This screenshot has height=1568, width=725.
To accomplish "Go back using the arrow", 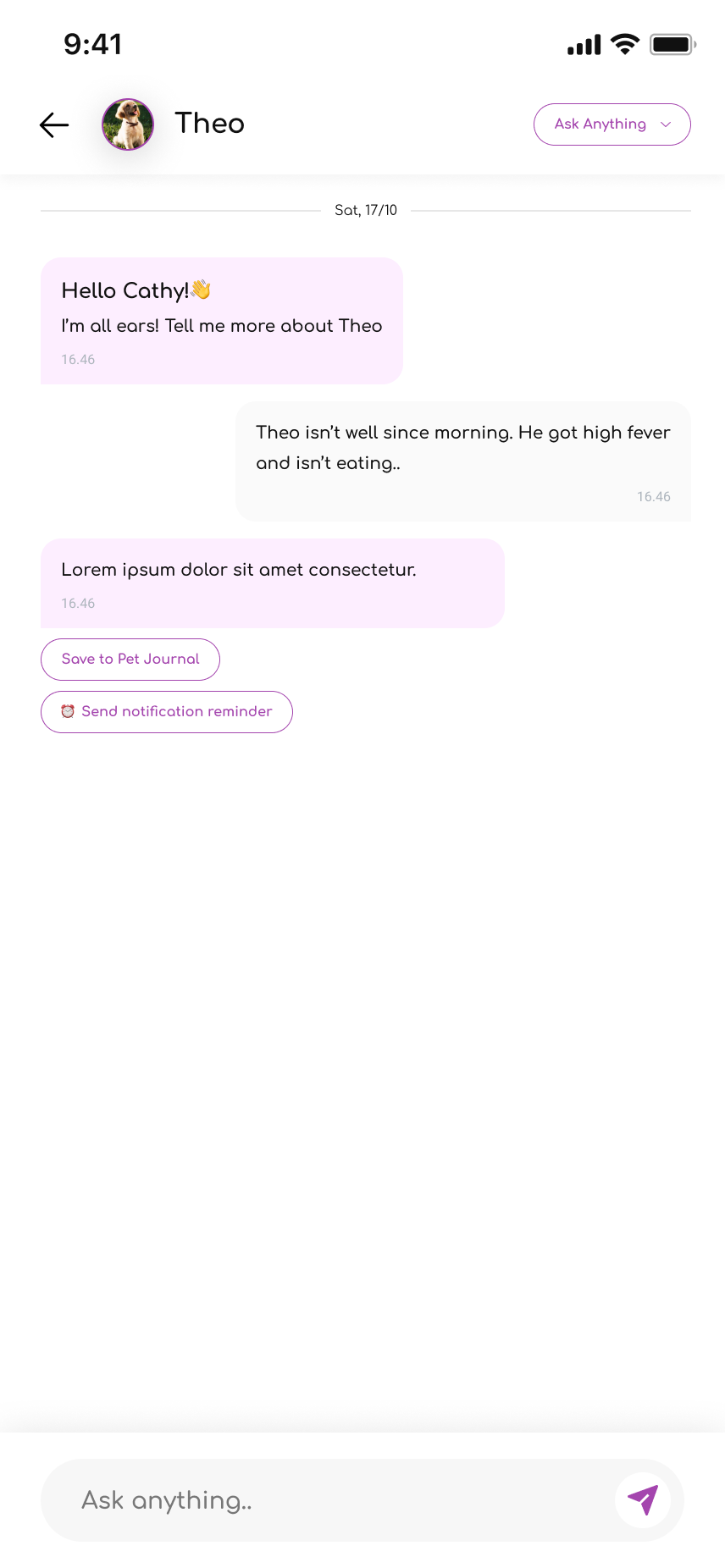I will click(54, 125).
